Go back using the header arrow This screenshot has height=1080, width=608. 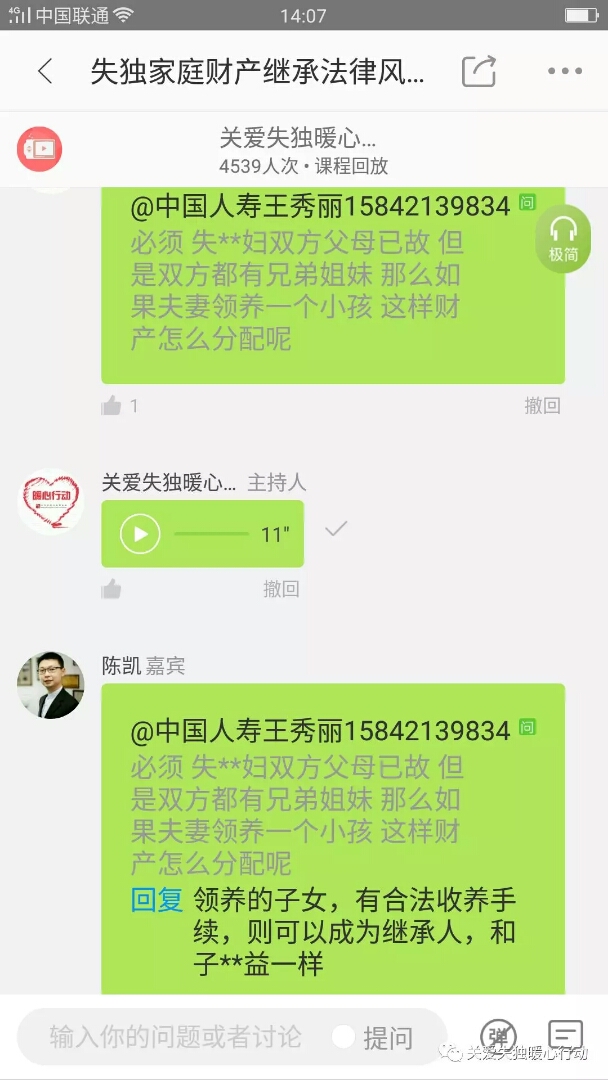point(45,71)
